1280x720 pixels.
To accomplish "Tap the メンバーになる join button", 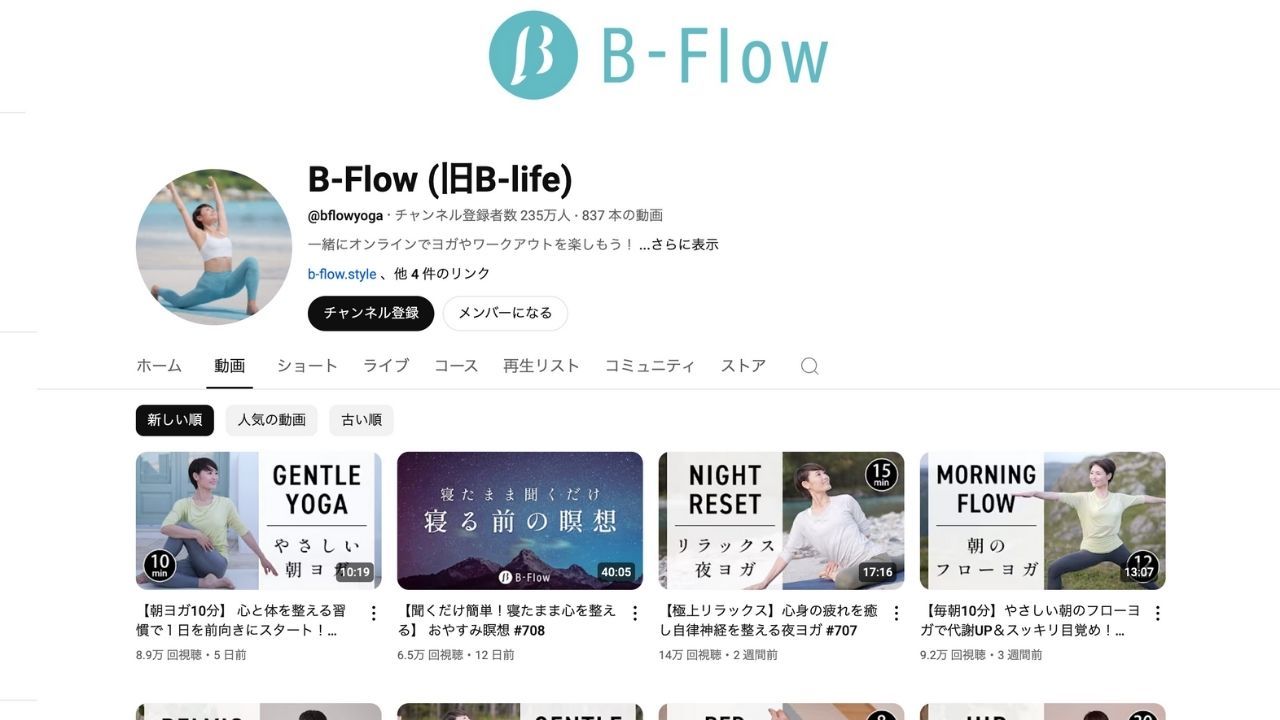I will 505,313.
